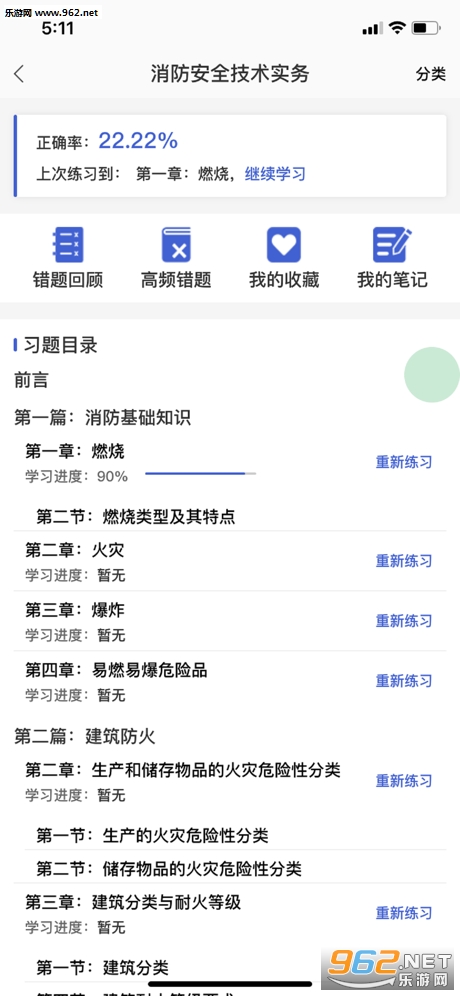Tap 重新练习 for 生产和储存物品的火灾危险性分类 chapter
This screenshot has width=460, height=996.
403,781
